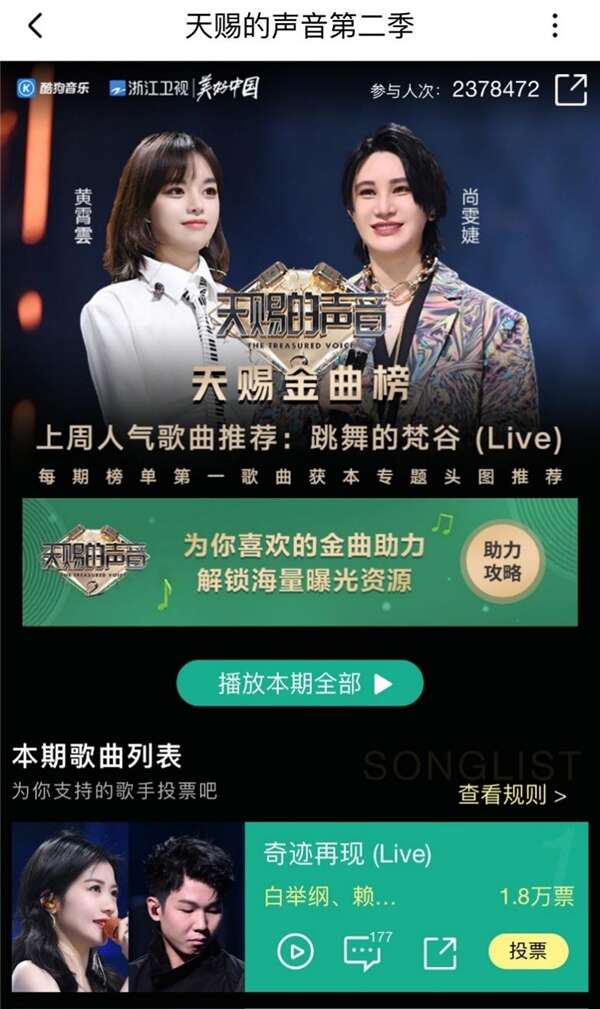Vote for 奇迹再现 with 投票 button
Screen dimensions: 600x1009
click(x=528, y=951)
